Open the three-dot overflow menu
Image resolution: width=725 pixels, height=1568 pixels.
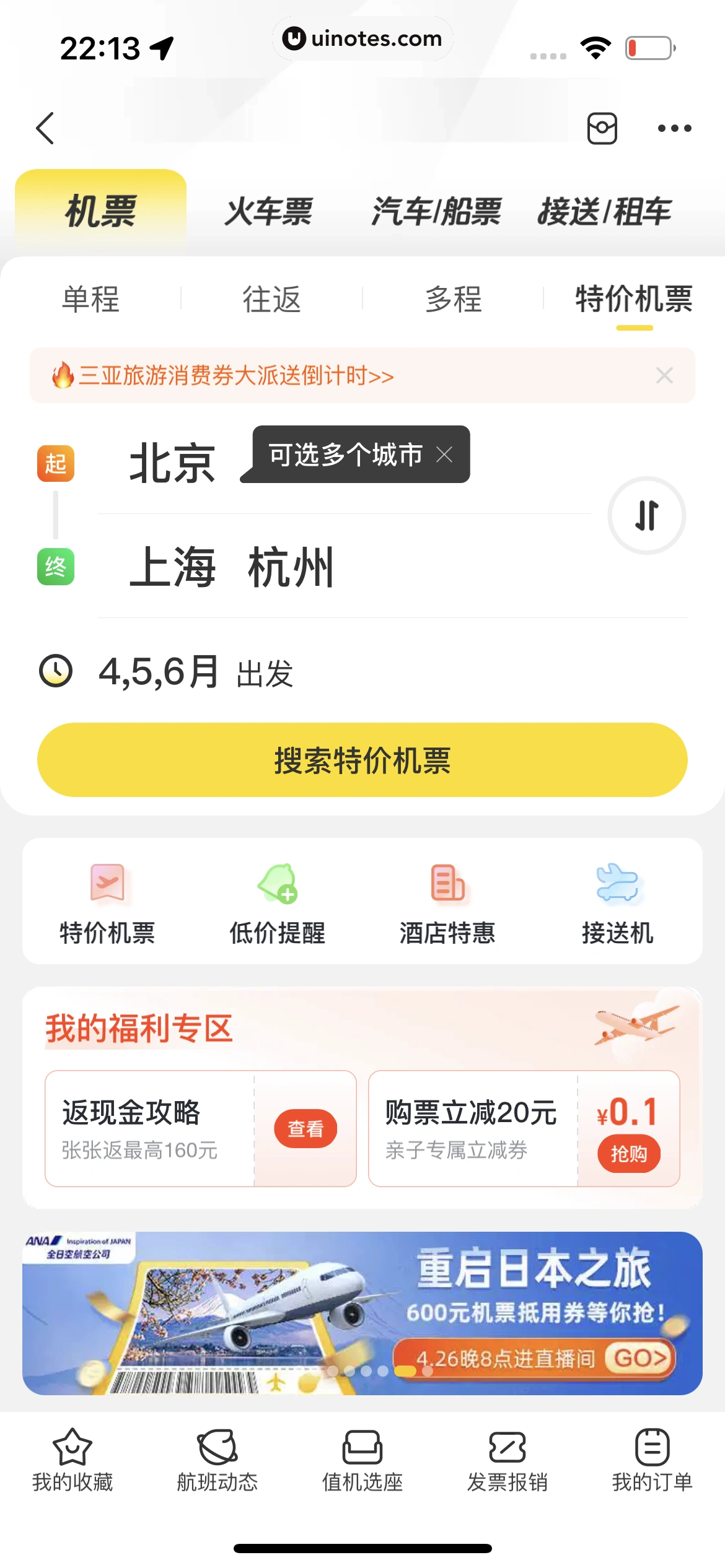(x=674, y=128)
